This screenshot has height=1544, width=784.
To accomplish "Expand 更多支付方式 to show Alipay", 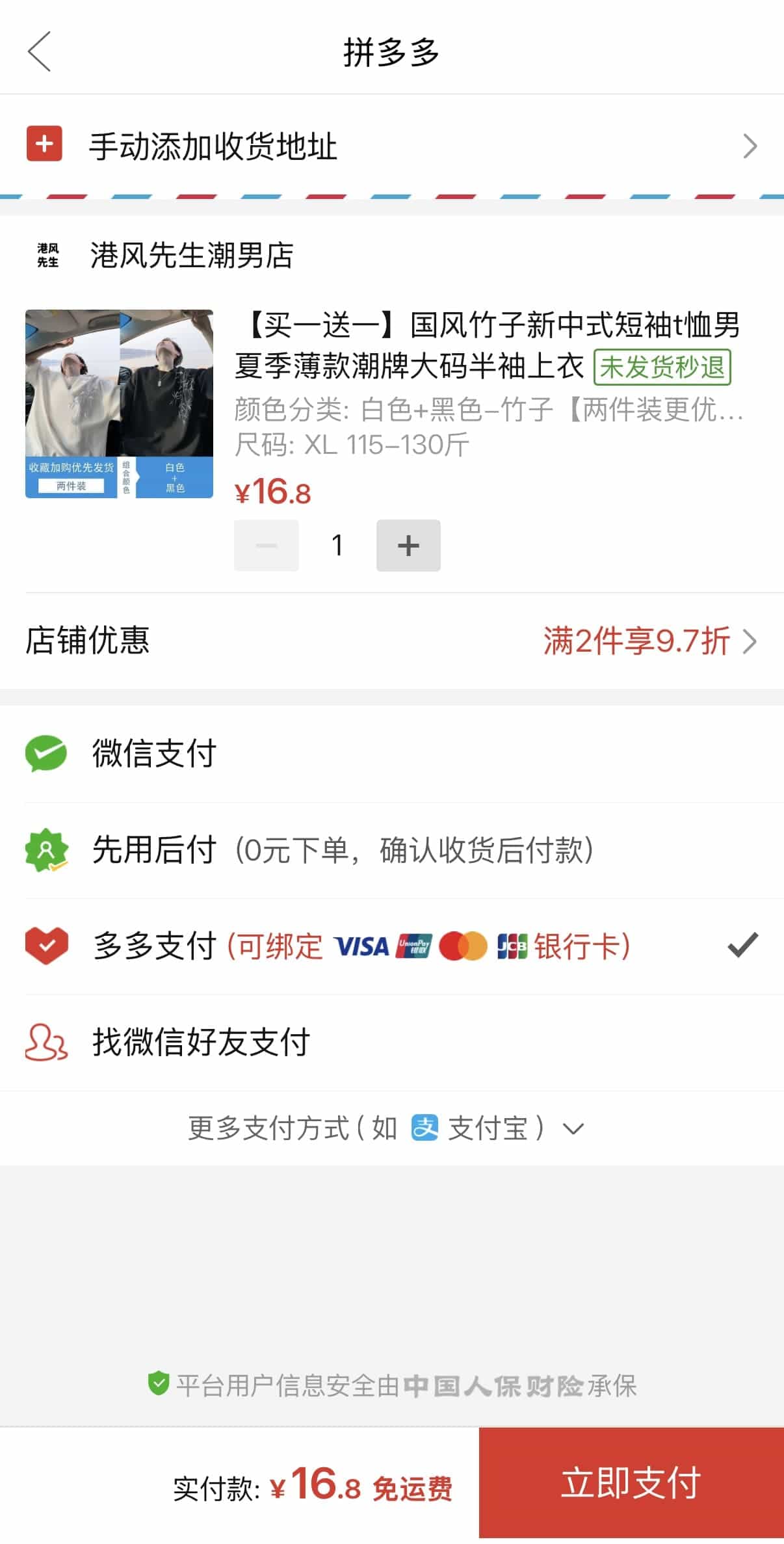I will tap(386, 1128).
